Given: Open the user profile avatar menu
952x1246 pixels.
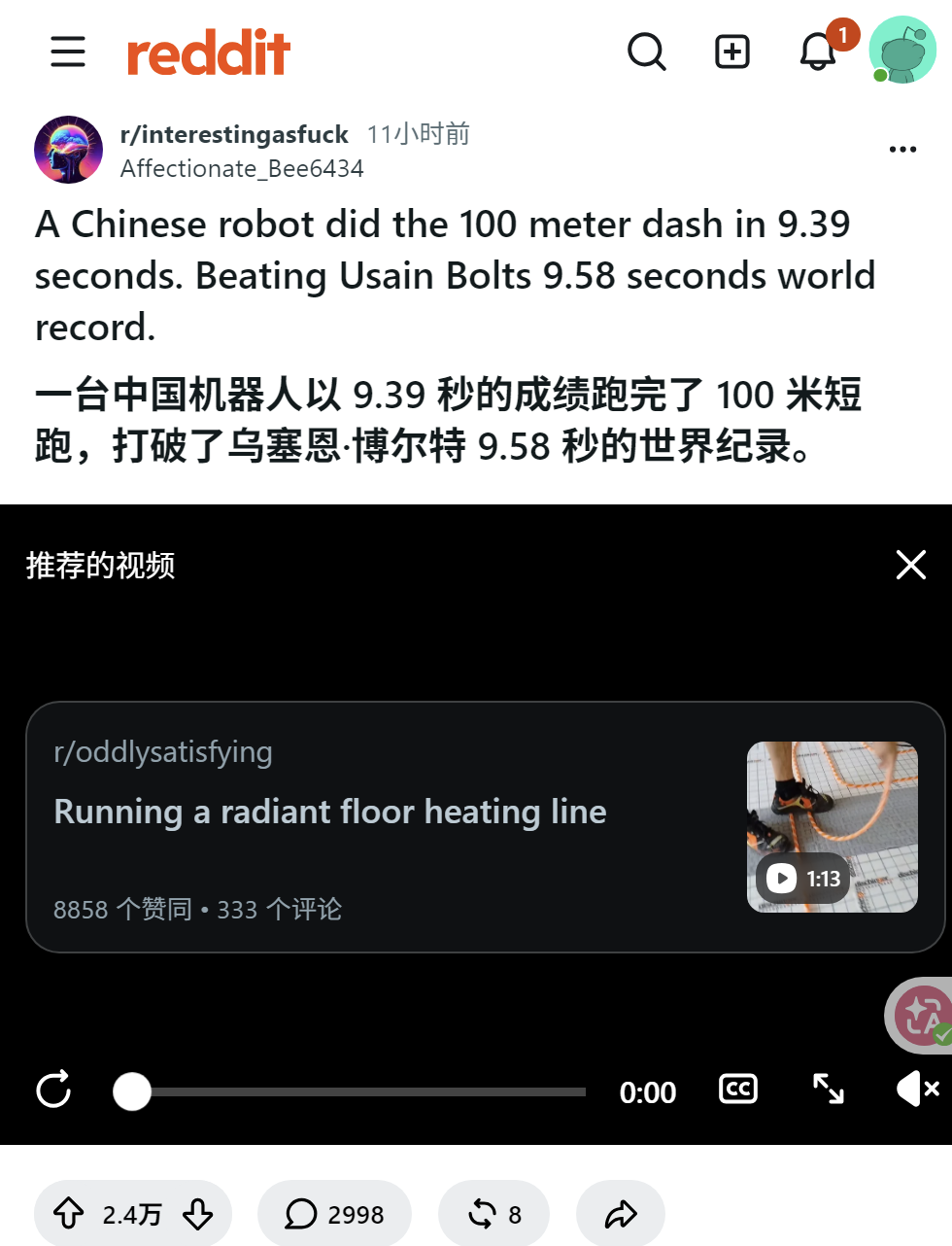Looking at the screenshot, I should [x=902, y=50].
